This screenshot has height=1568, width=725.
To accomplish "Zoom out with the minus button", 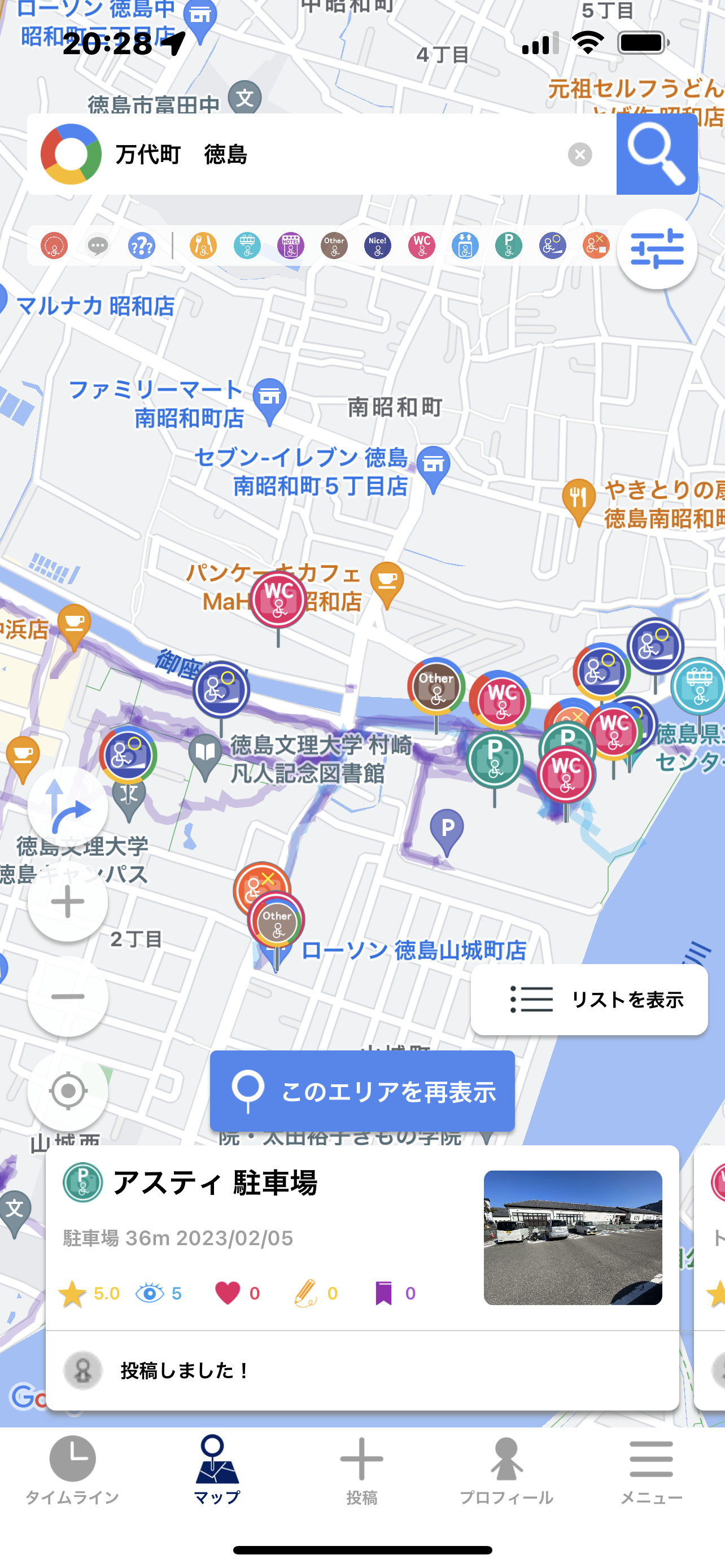I will click(x=68, y=996).
